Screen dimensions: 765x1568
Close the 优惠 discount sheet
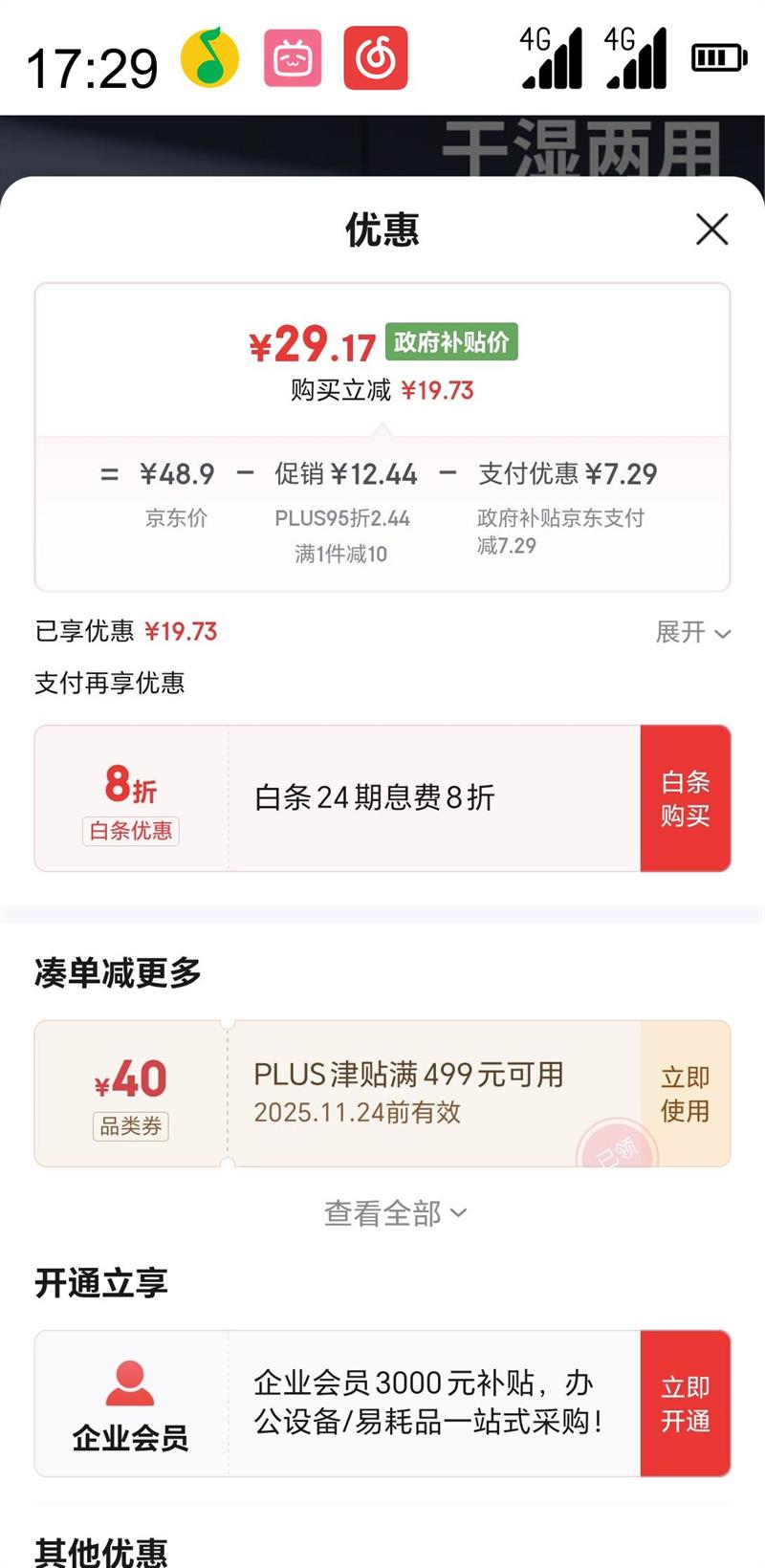pos(711,229)
